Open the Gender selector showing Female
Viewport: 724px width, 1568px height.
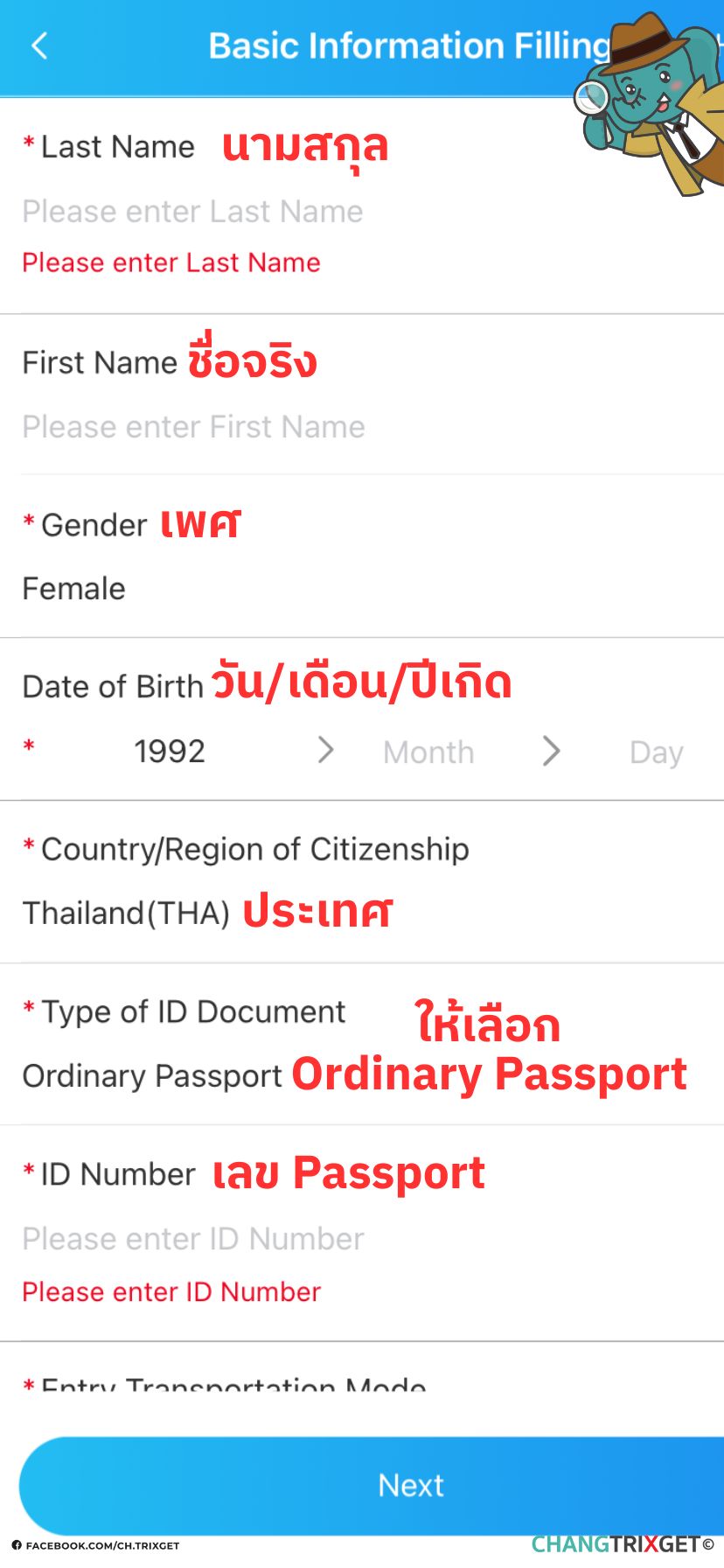[74, 589]
